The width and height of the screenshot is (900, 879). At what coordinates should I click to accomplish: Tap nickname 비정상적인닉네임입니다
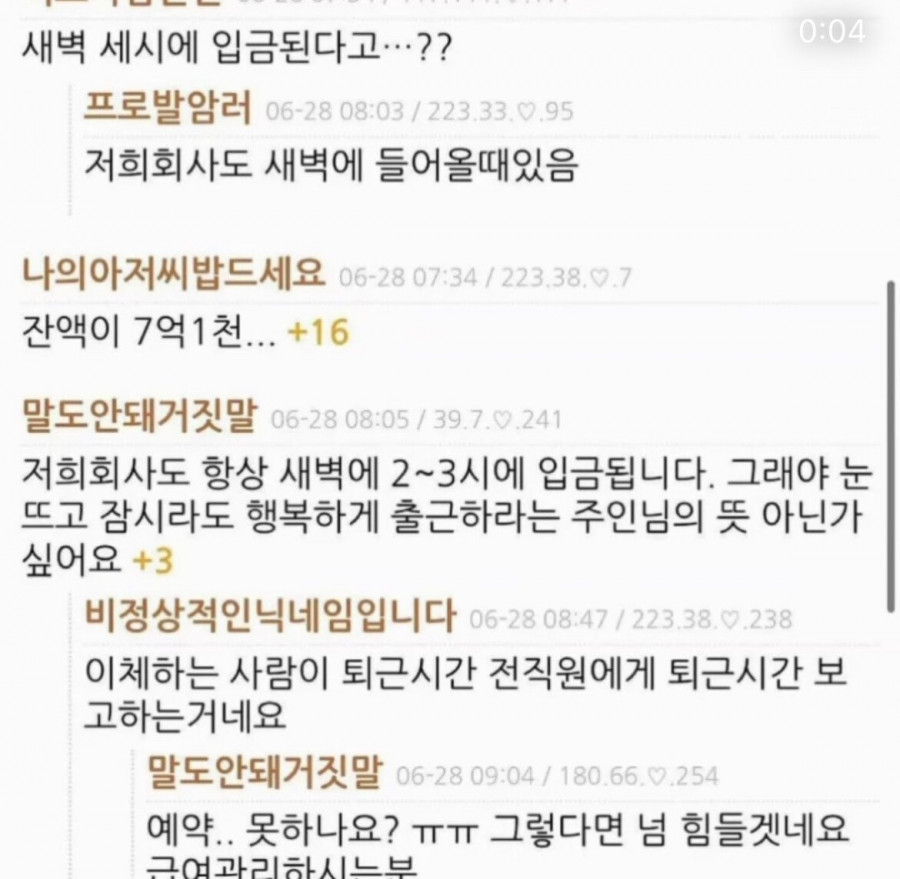tap(271, 617)
